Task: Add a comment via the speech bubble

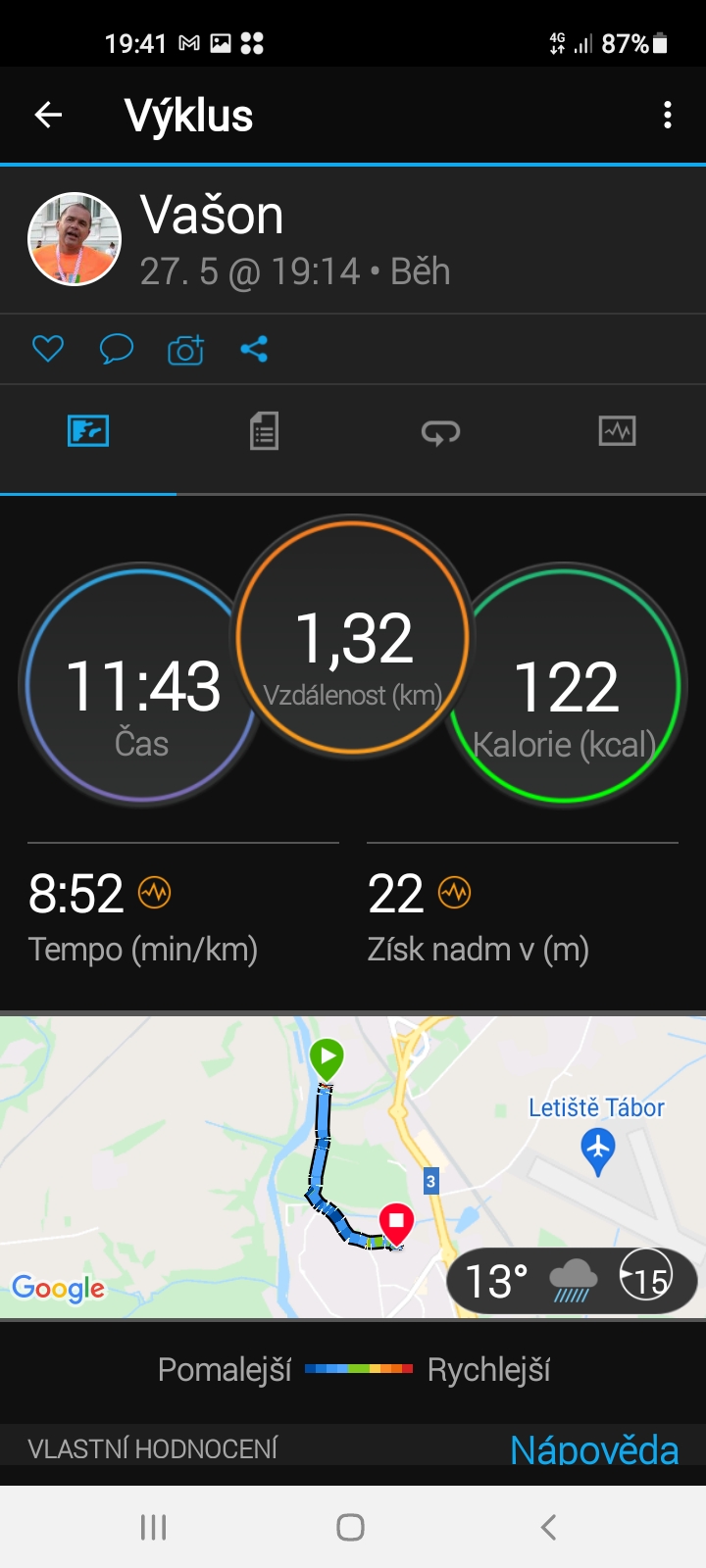Action: [117, 349]
